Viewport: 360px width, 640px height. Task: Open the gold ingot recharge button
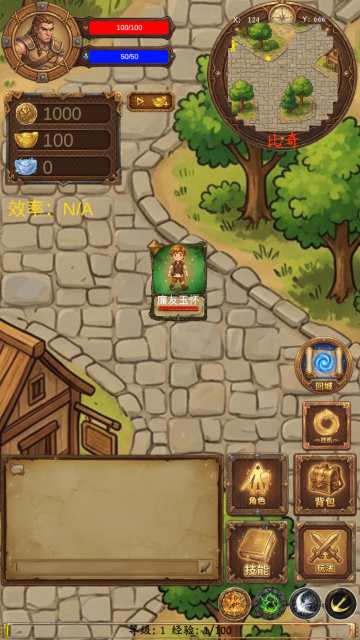click(151, 102)
